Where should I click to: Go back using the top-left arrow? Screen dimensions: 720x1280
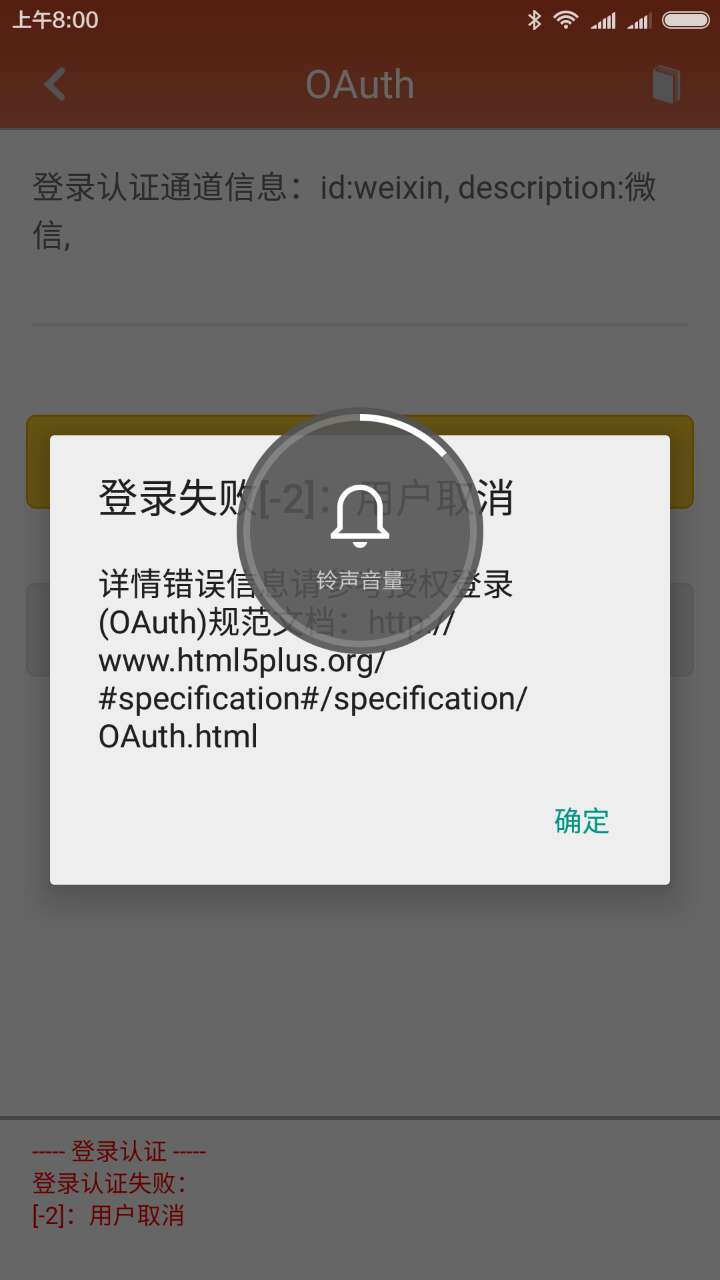[56, 85]
